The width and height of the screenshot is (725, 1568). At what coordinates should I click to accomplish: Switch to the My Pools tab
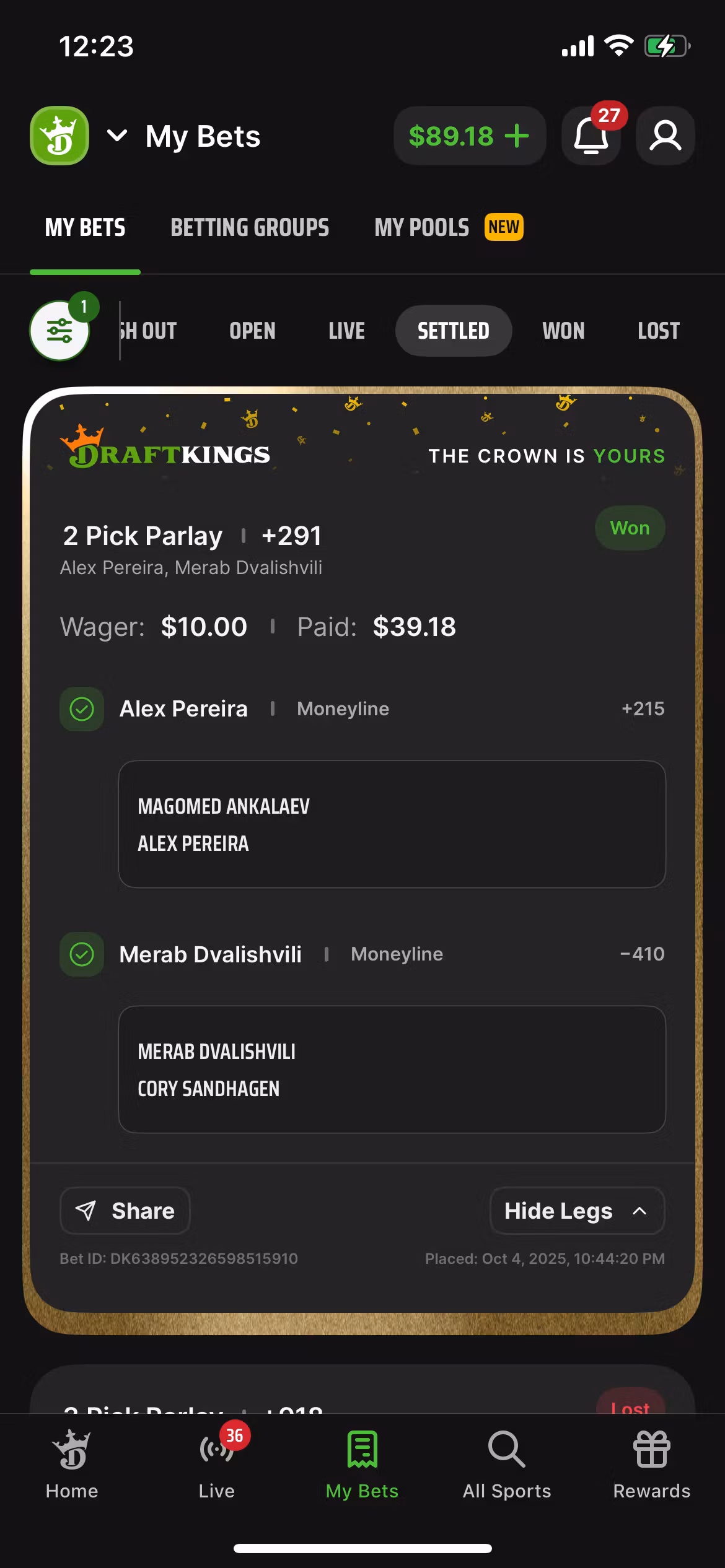pyautogui.click(x=422, y=228)
